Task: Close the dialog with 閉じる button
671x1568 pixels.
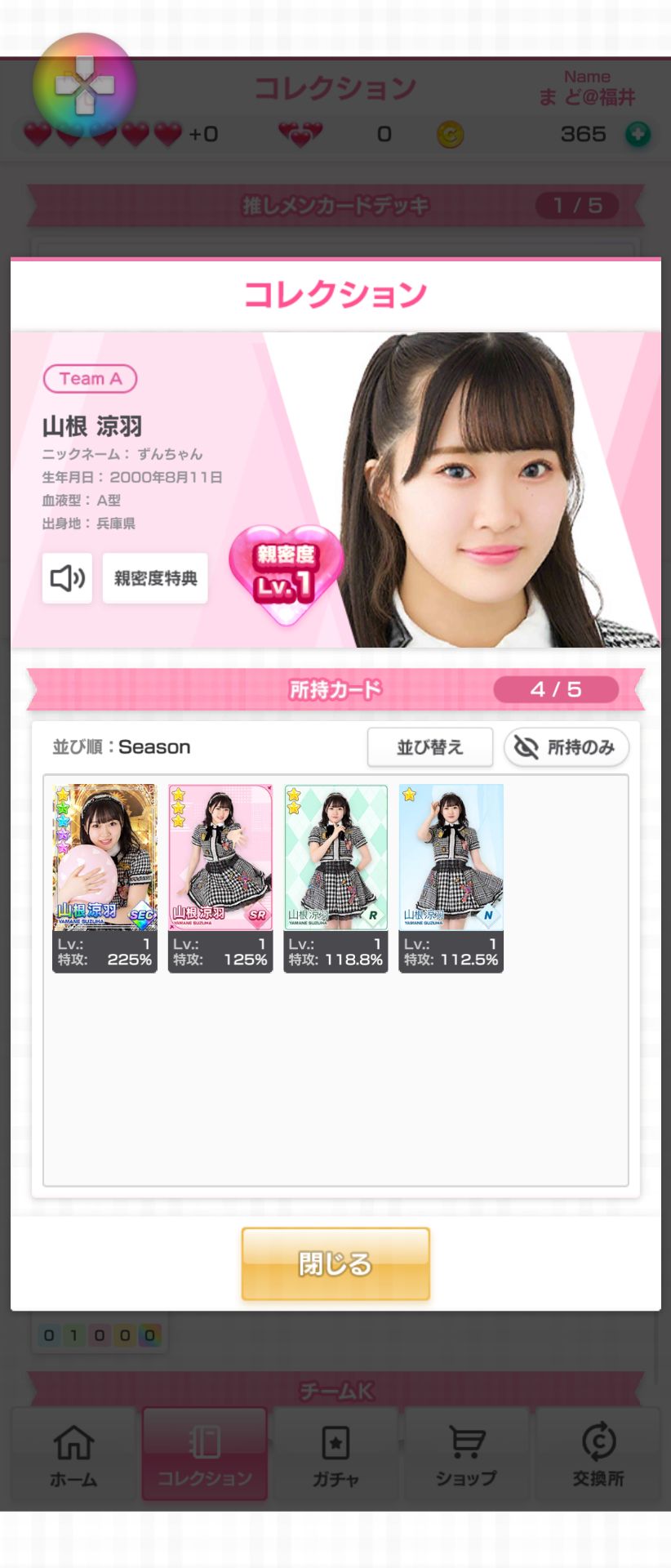Action: tap(335, 1263)
